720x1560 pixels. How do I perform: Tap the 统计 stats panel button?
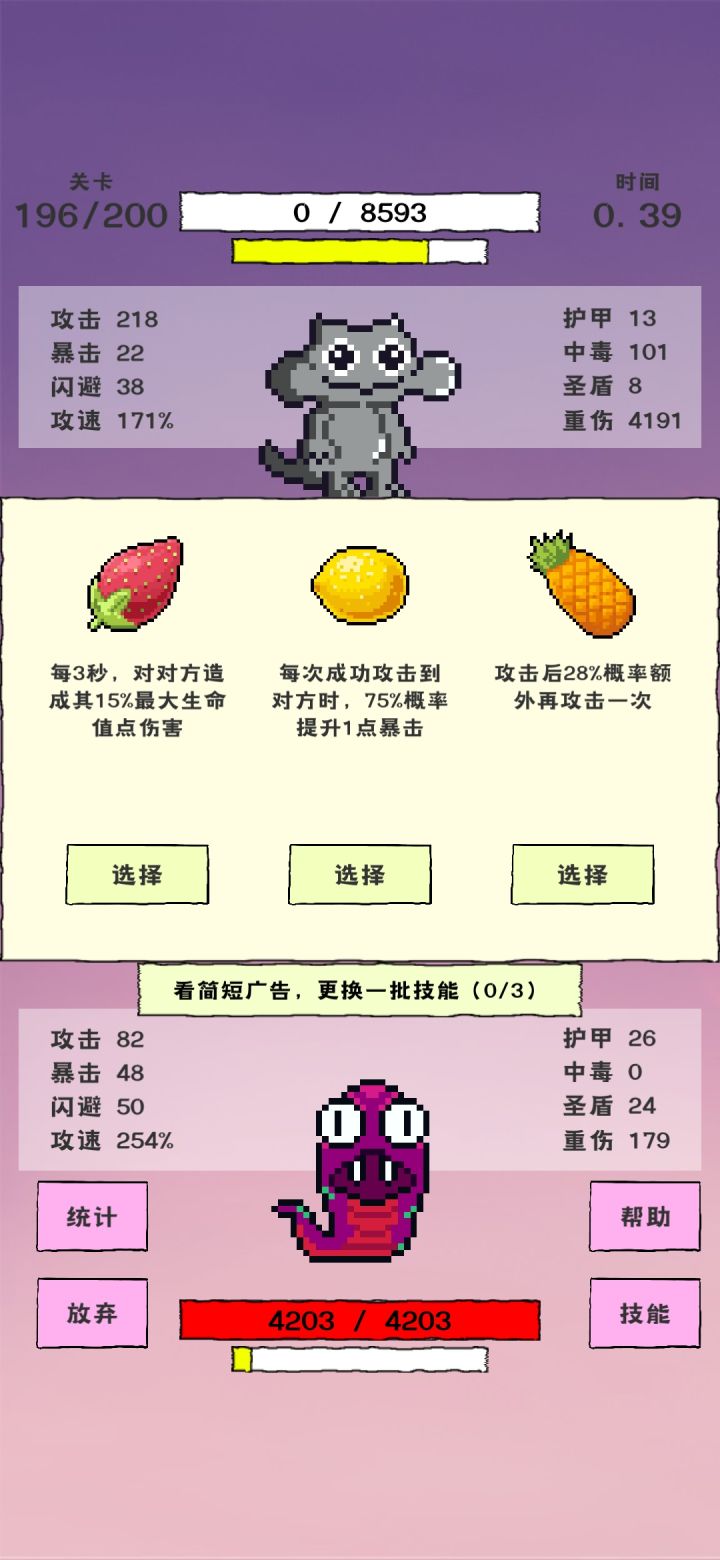click(x=91, y=1217)
